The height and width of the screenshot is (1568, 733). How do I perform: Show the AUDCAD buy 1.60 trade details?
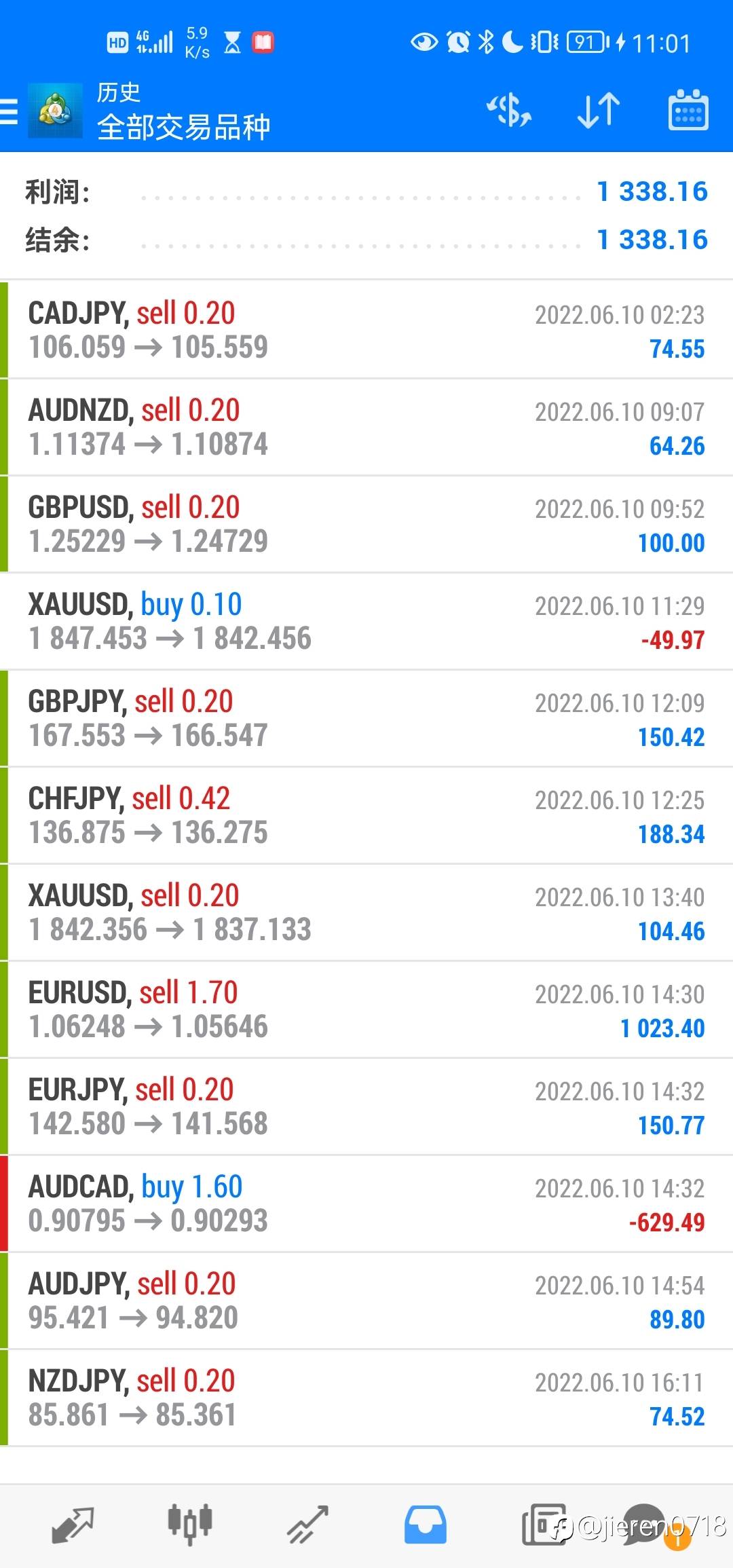(x=366, y=1203)
